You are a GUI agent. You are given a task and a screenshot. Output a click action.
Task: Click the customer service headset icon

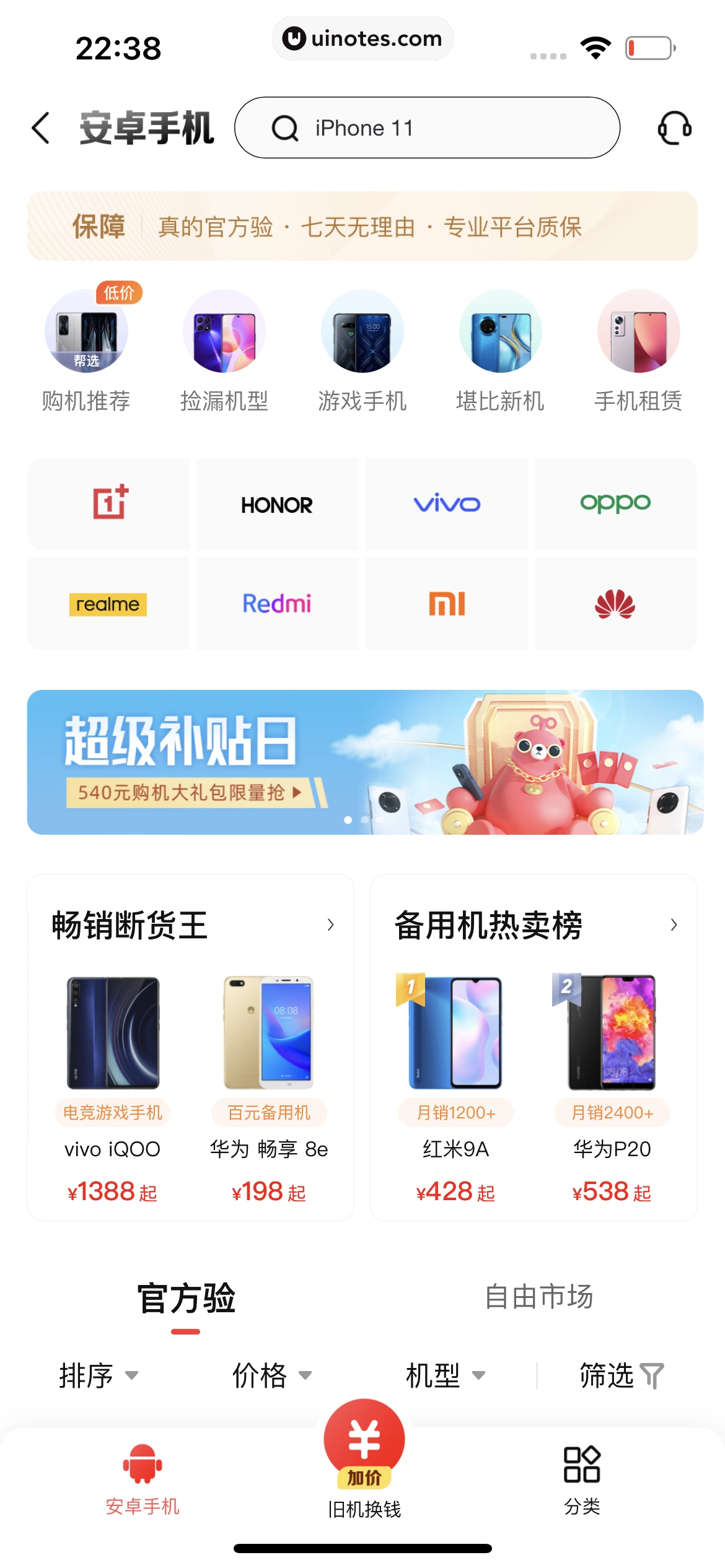675,128
